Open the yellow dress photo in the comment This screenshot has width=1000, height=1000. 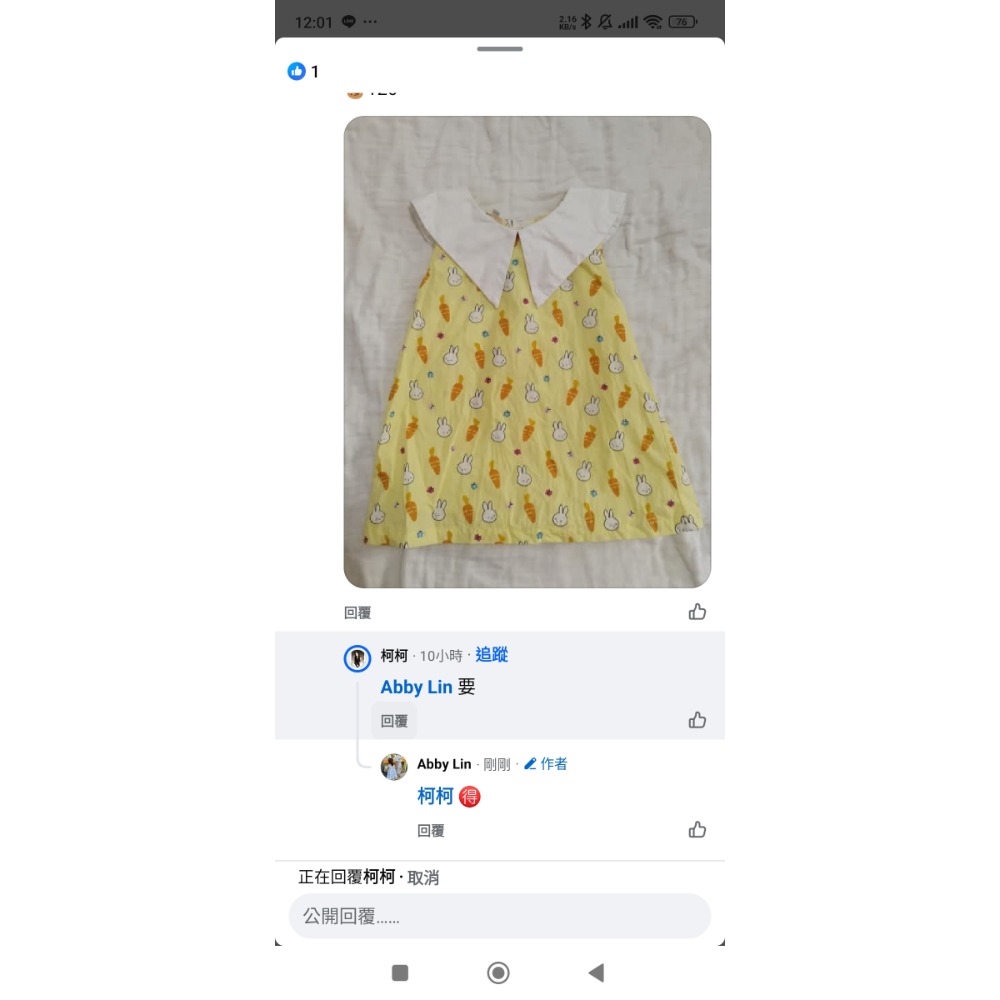pyautogui.click(x=527, y=352)
